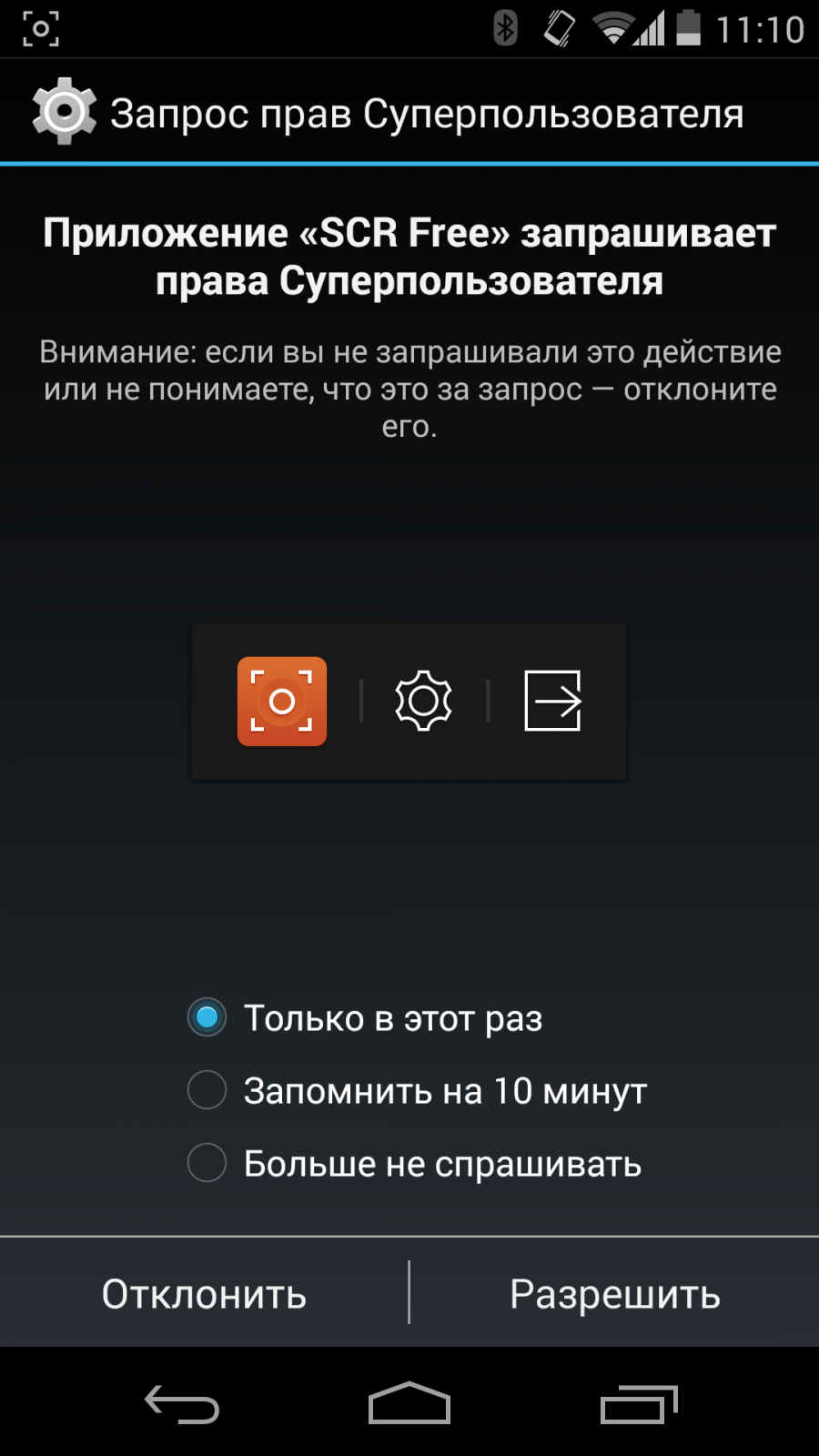Choose "Запомнить на 10 минут"
The height and width of the screenshot is (1456, 819).
pos(207,1090)
